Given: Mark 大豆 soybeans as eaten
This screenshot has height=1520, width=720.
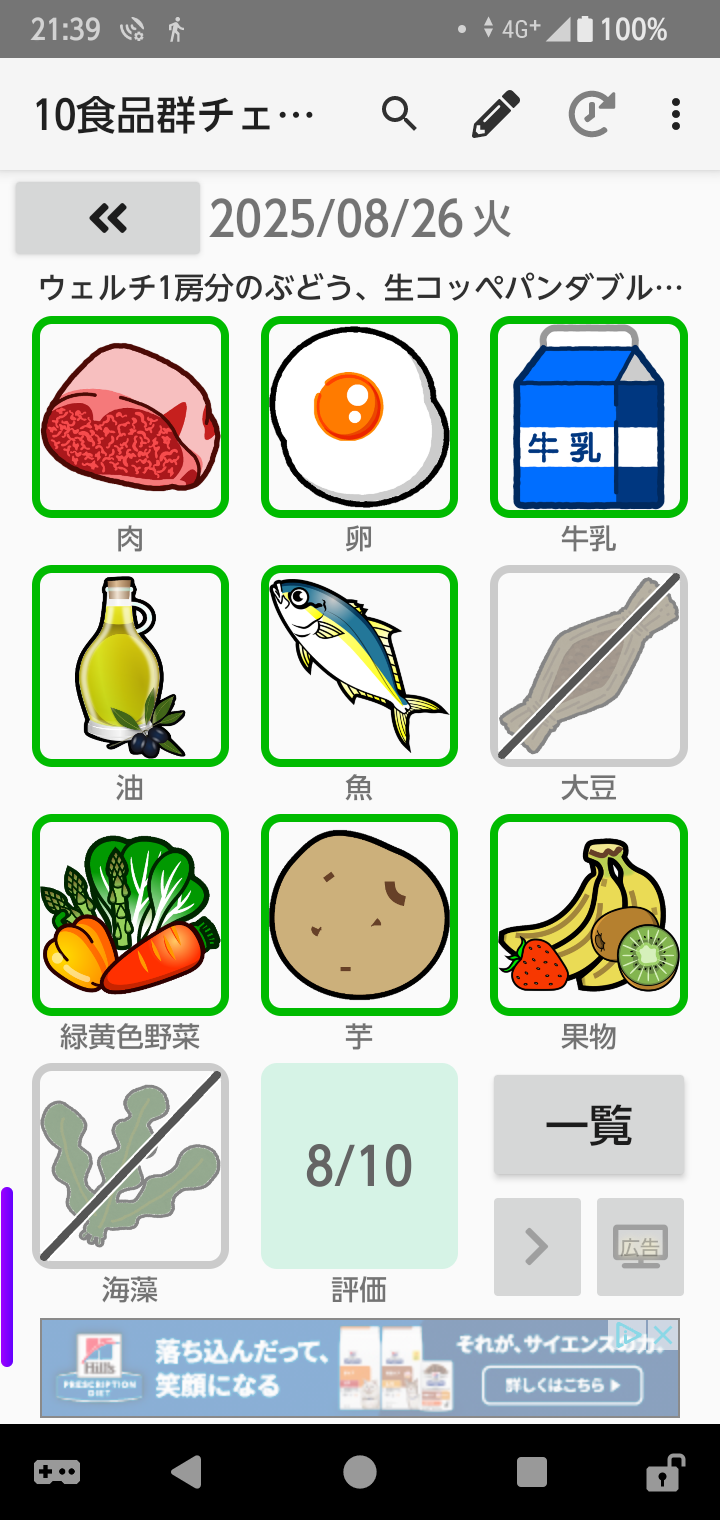Looking at the screenshot, I should [x=589, y=666].
